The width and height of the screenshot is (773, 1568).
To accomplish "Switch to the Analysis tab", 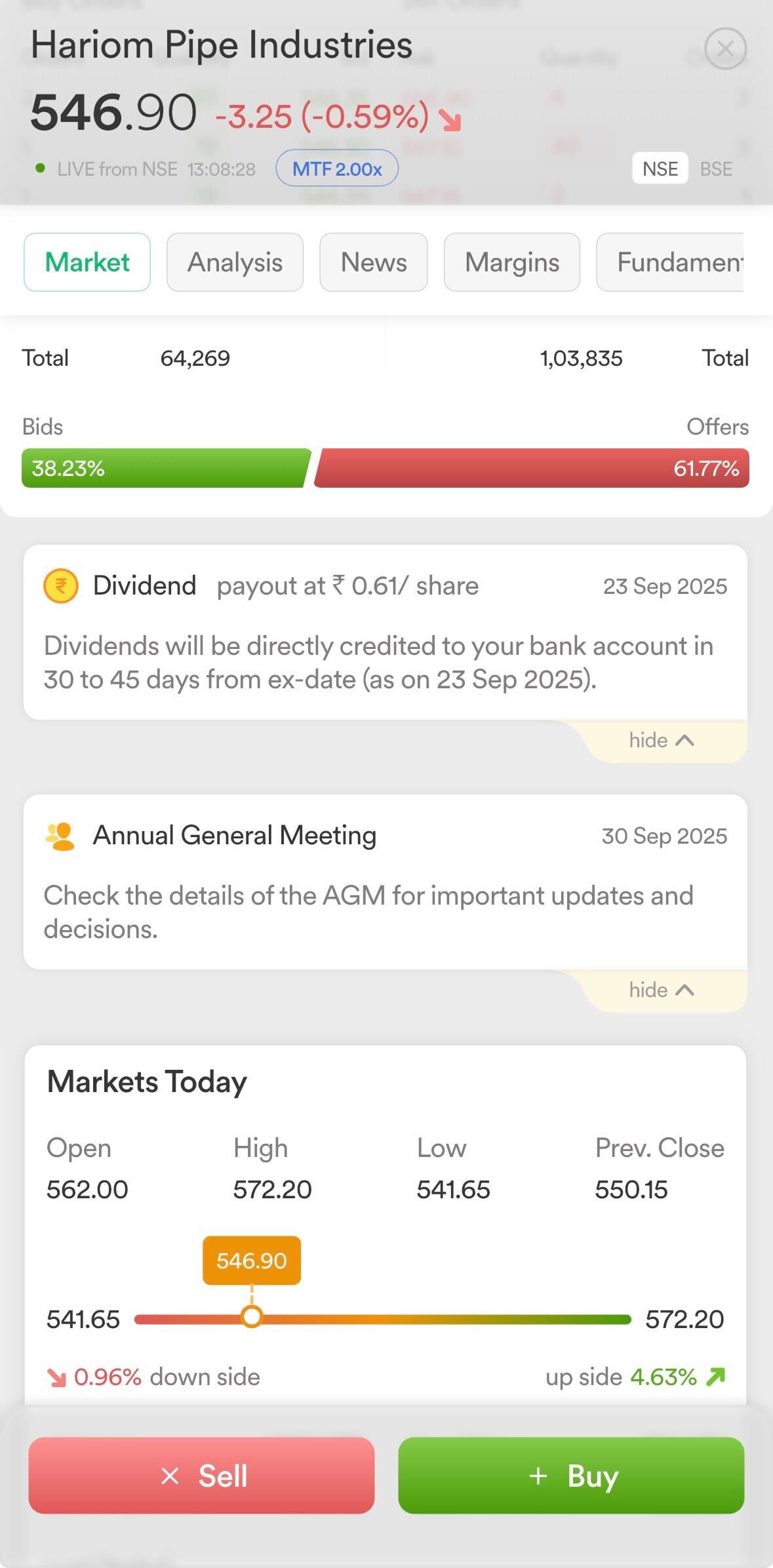I will pos(235,262).
